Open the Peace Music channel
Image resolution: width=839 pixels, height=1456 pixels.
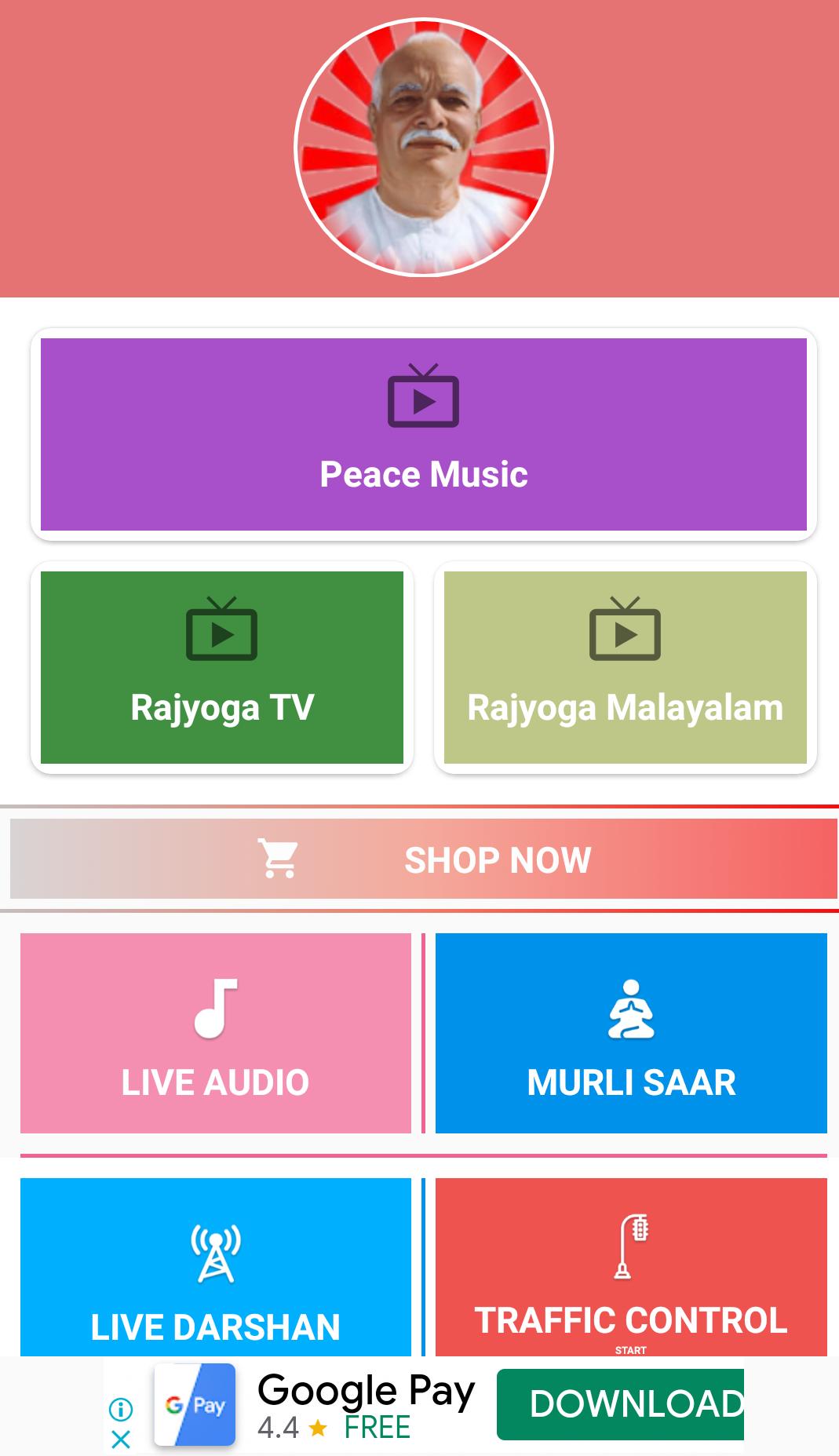423,434
